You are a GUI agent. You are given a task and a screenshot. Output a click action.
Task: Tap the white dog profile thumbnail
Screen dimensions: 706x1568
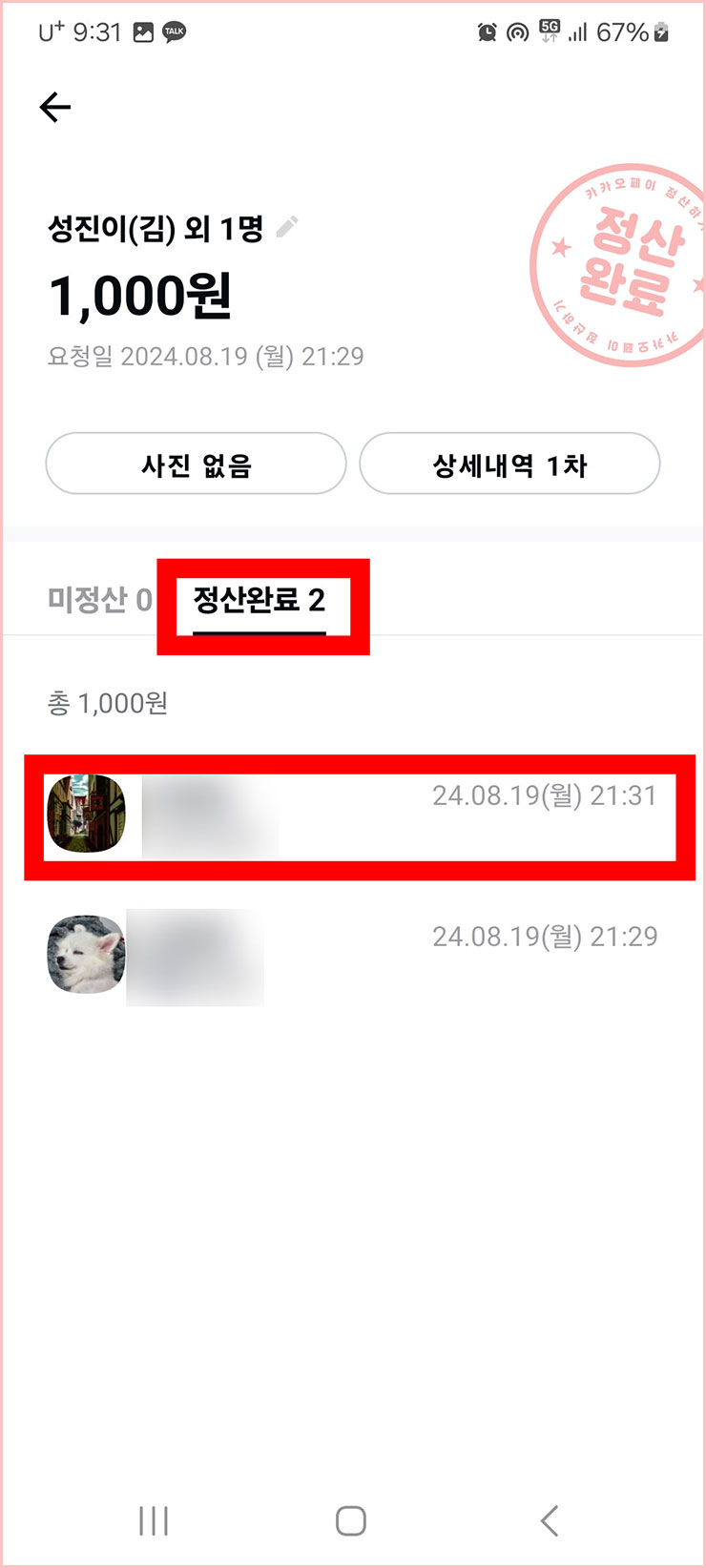pyautogui.click(x=85, y=957)
